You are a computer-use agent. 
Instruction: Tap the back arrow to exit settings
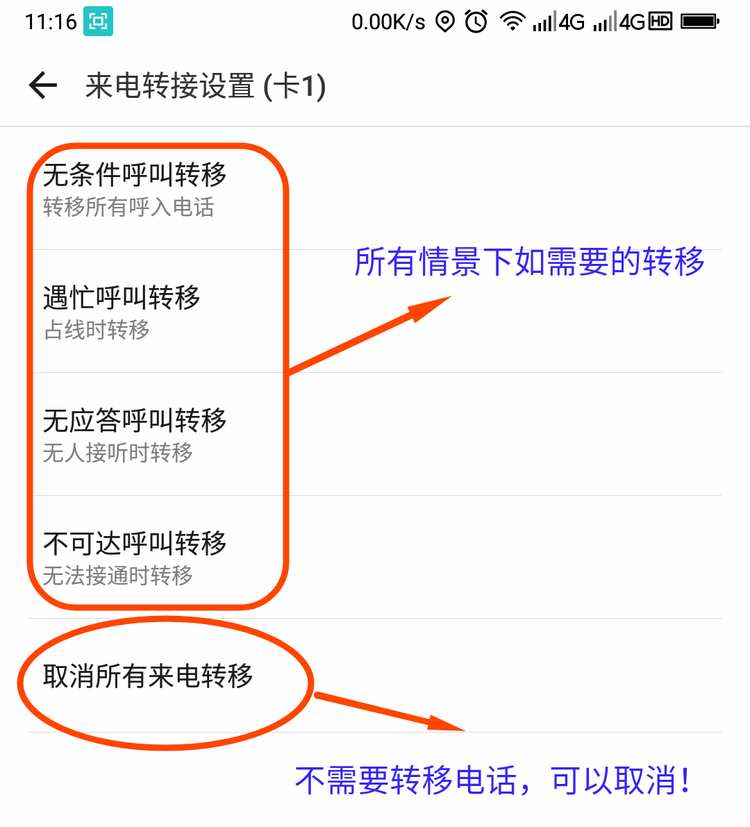42,86
